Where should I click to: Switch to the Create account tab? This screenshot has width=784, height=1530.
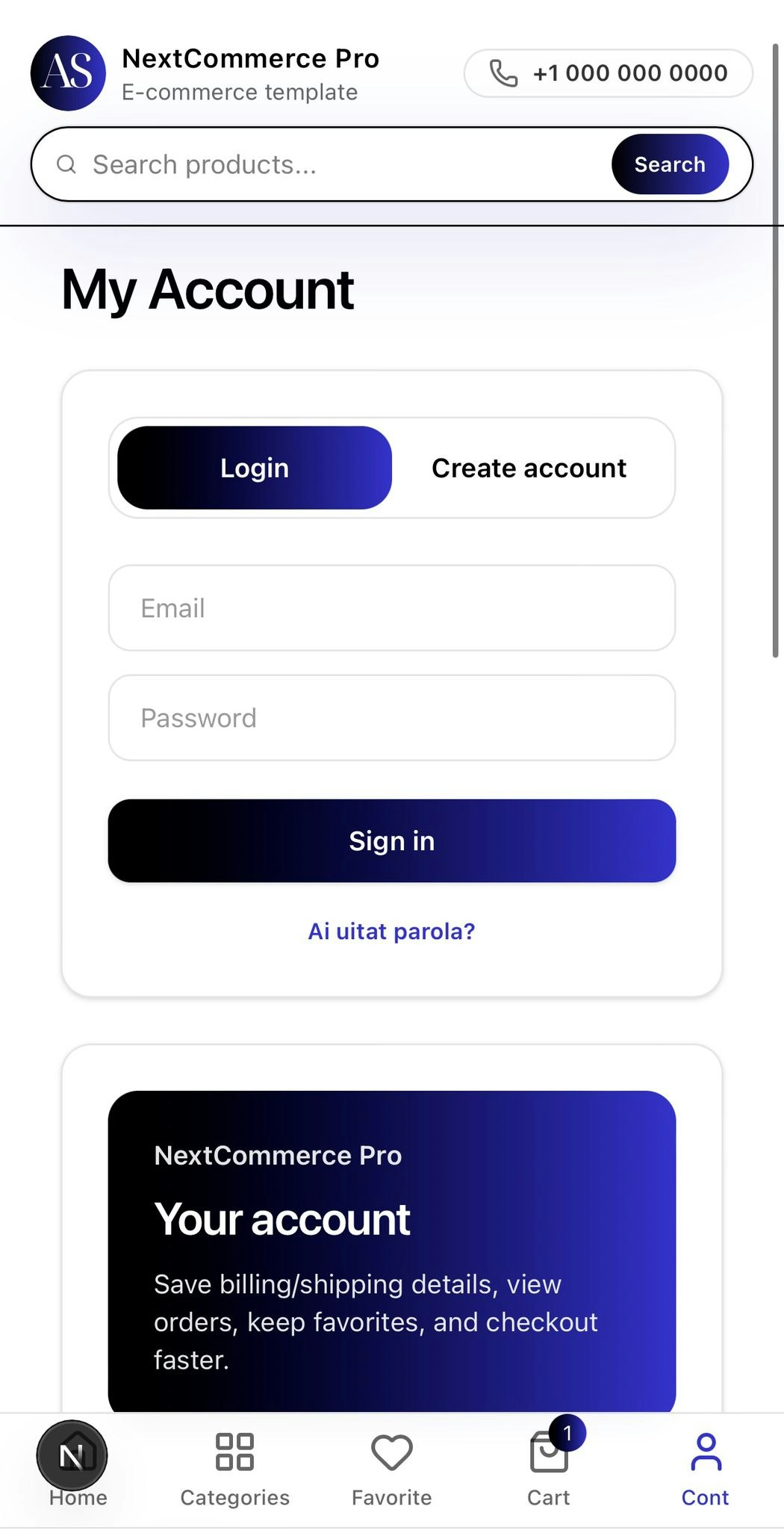click(529, 468)
